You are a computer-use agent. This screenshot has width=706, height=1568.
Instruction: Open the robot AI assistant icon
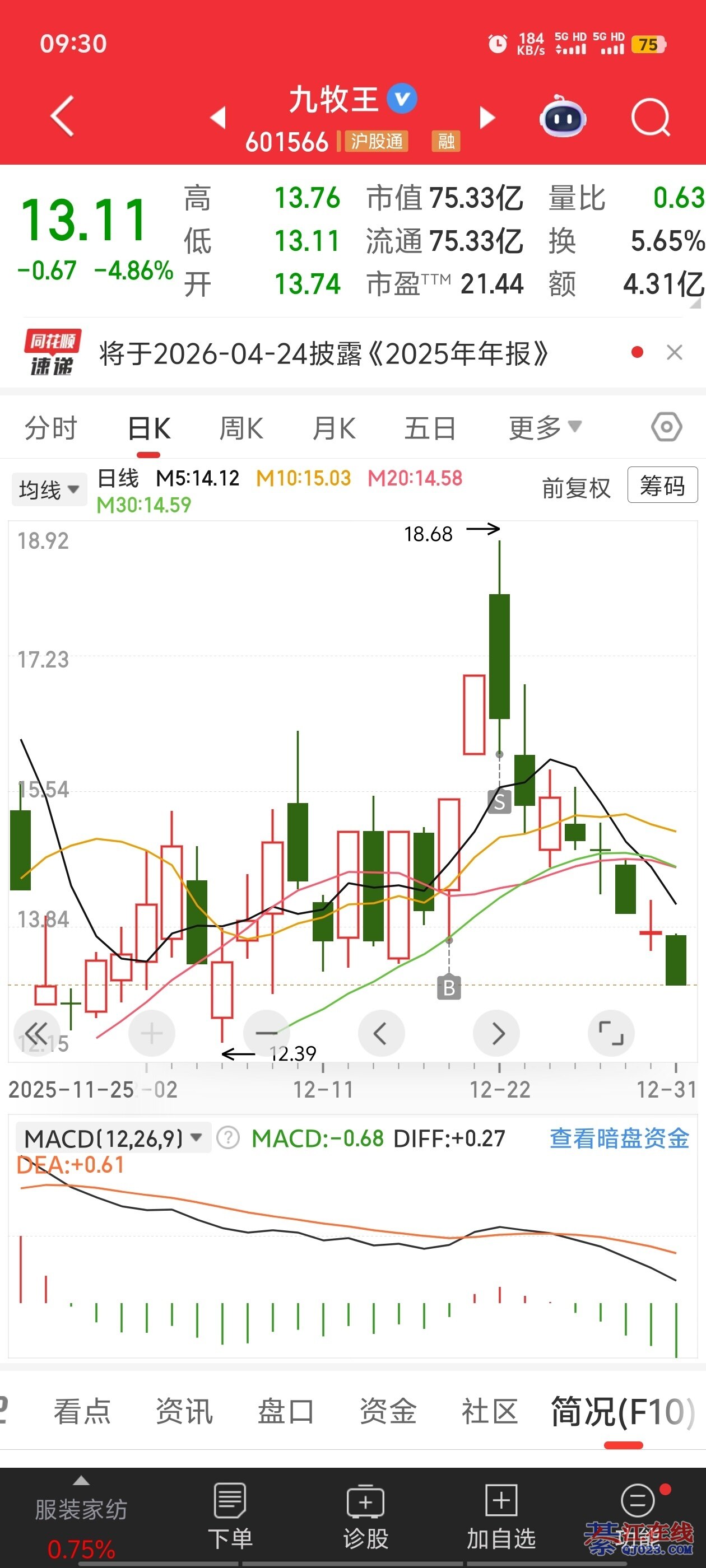point(563,117)
